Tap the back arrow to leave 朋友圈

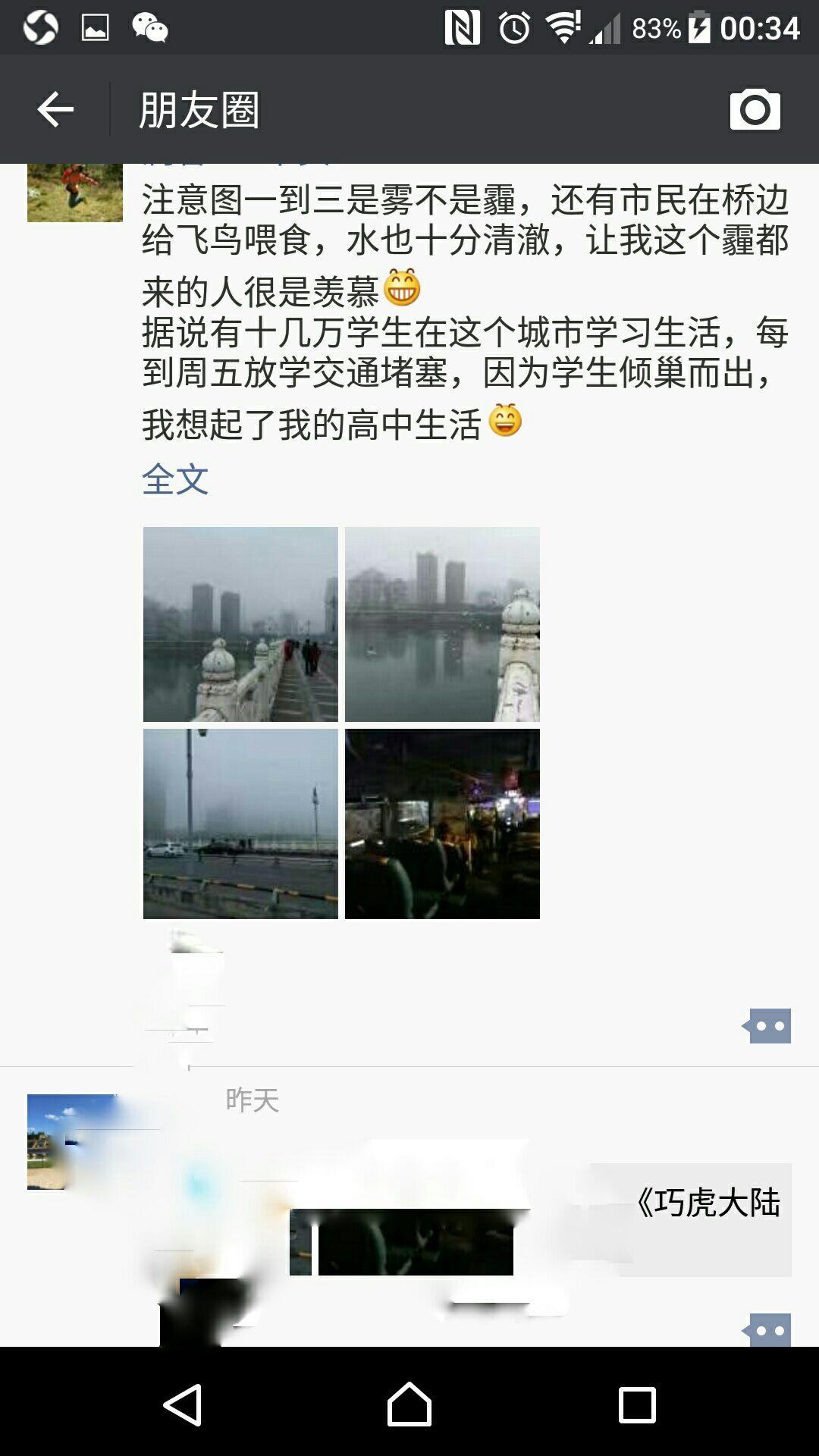click(55, 110)
